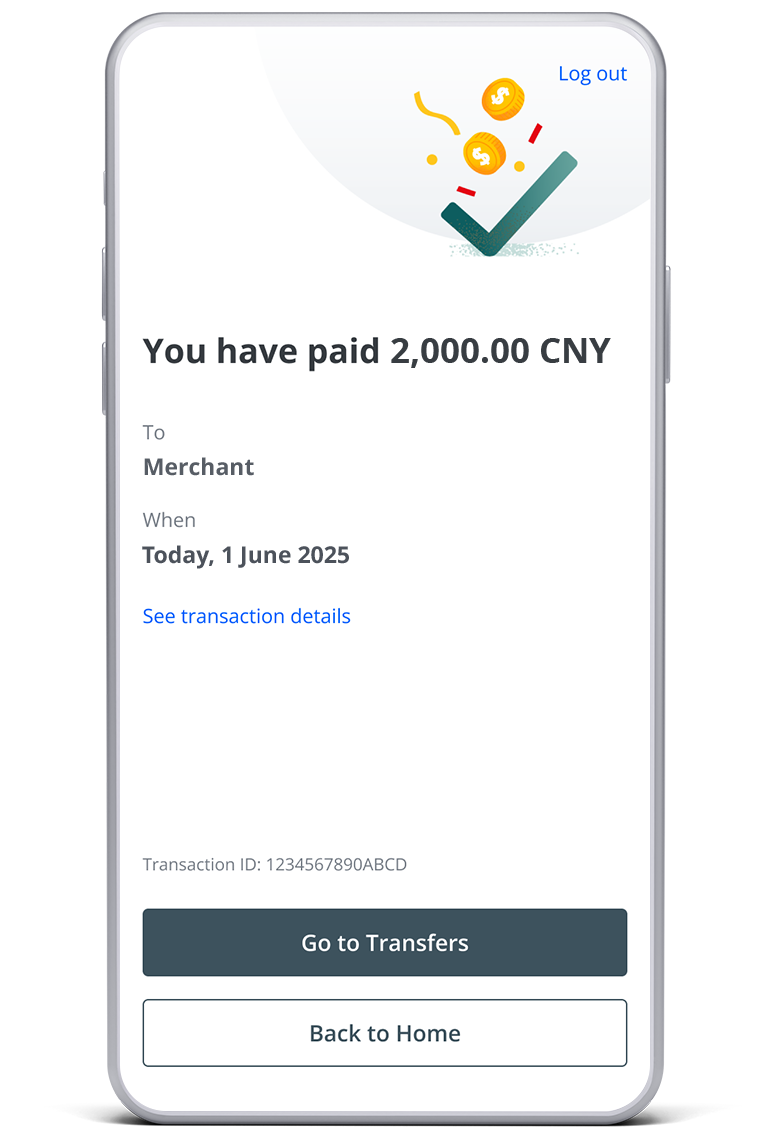This screenshot has height=1148, width=764.
Task: Go to Transfers
Action: (384, 942)
